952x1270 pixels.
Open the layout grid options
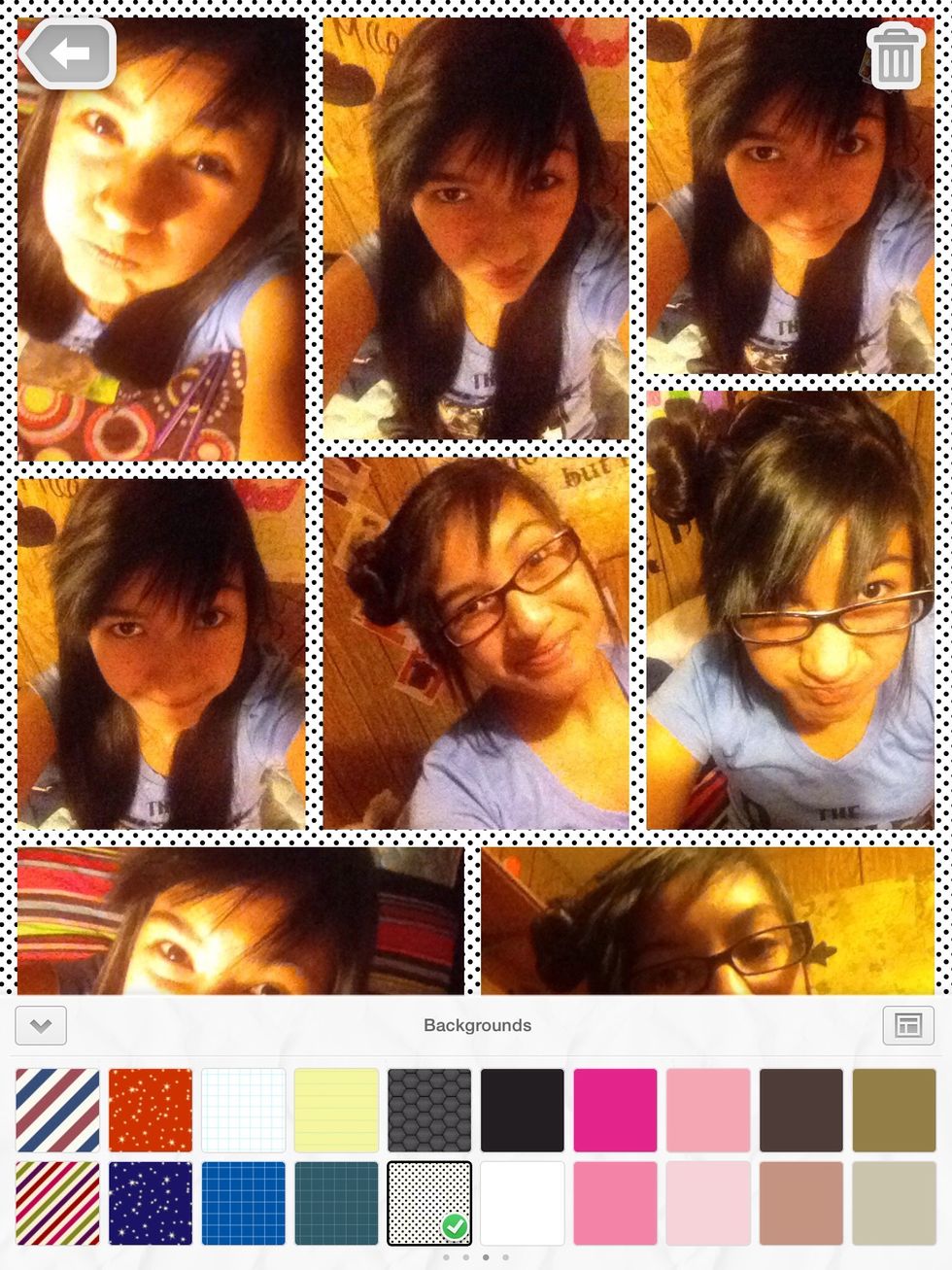[907, 1025]
